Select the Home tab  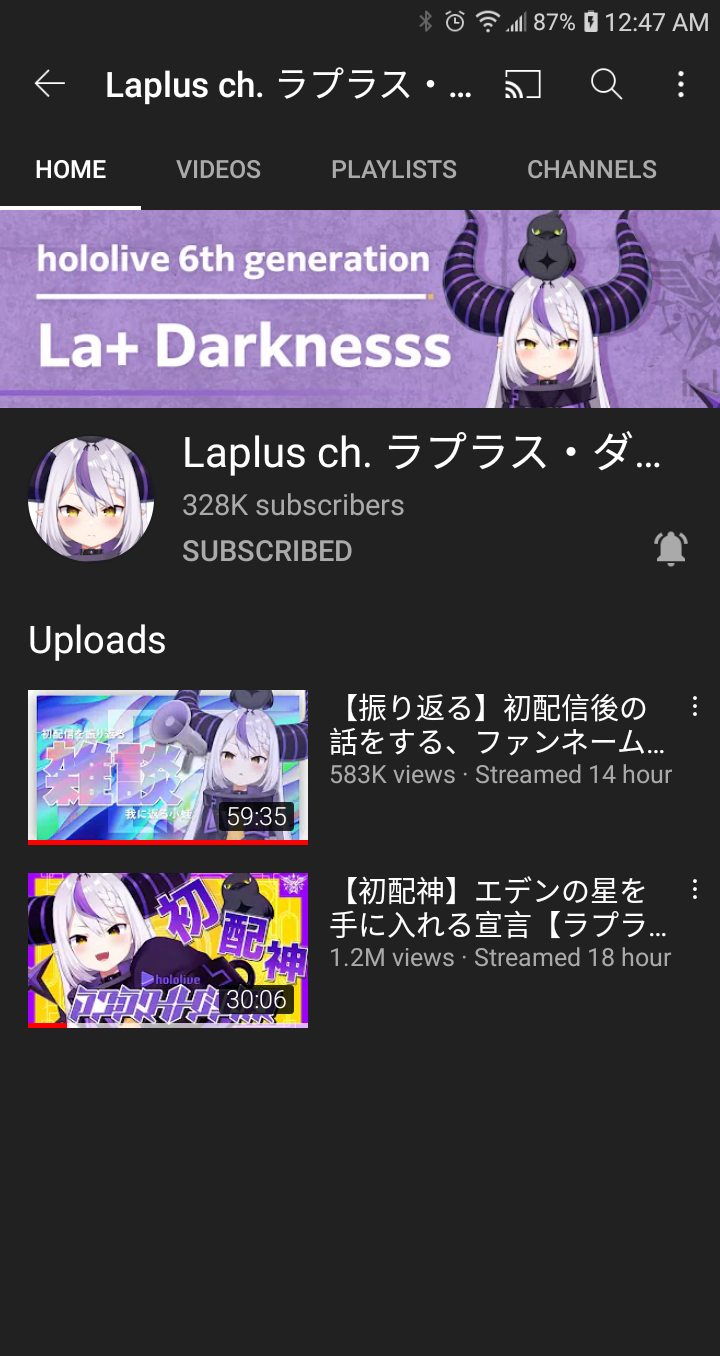tap(70, 170)
